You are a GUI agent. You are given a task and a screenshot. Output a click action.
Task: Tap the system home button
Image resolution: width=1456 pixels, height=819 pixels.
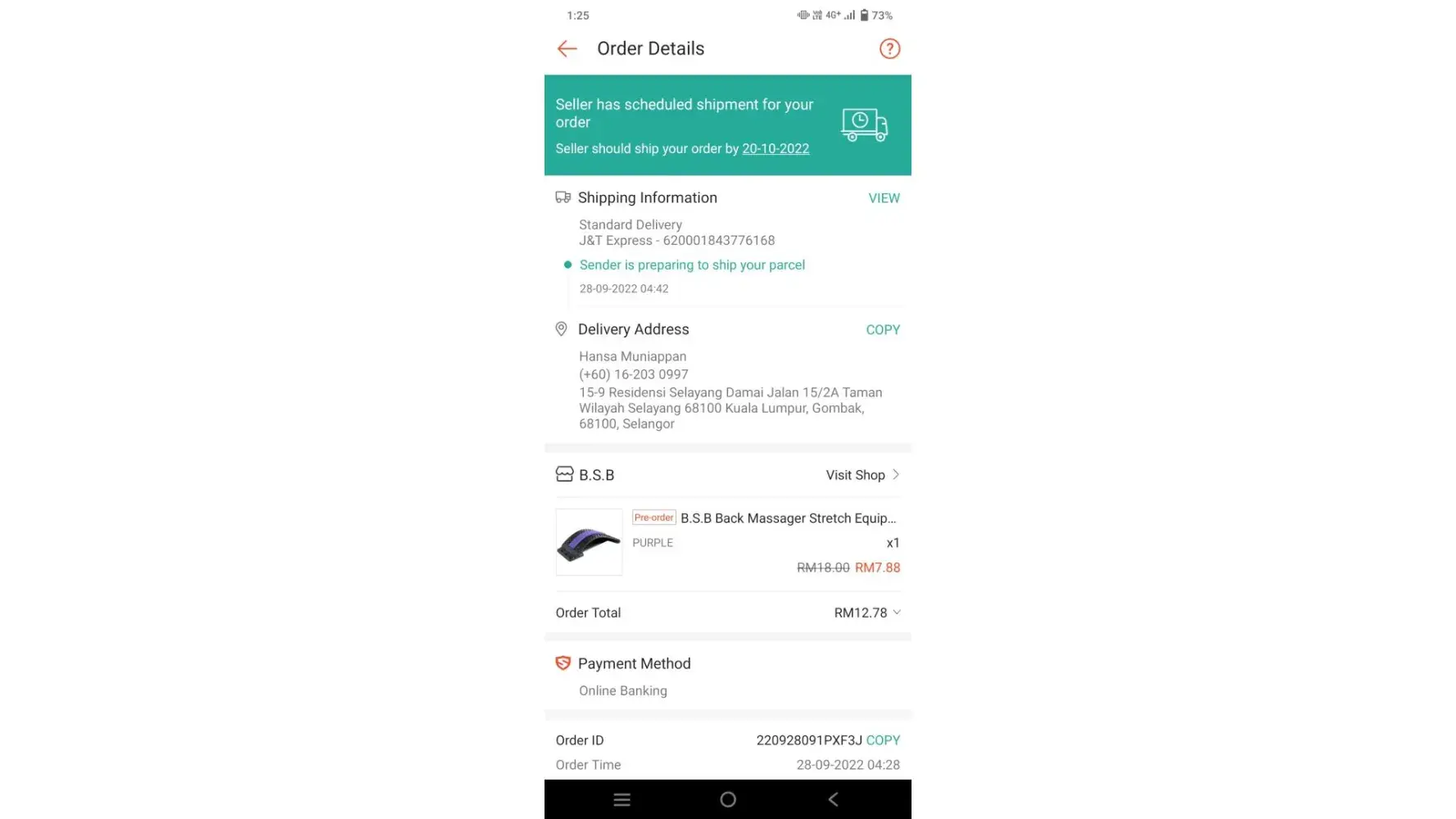(x=727, y=799)
